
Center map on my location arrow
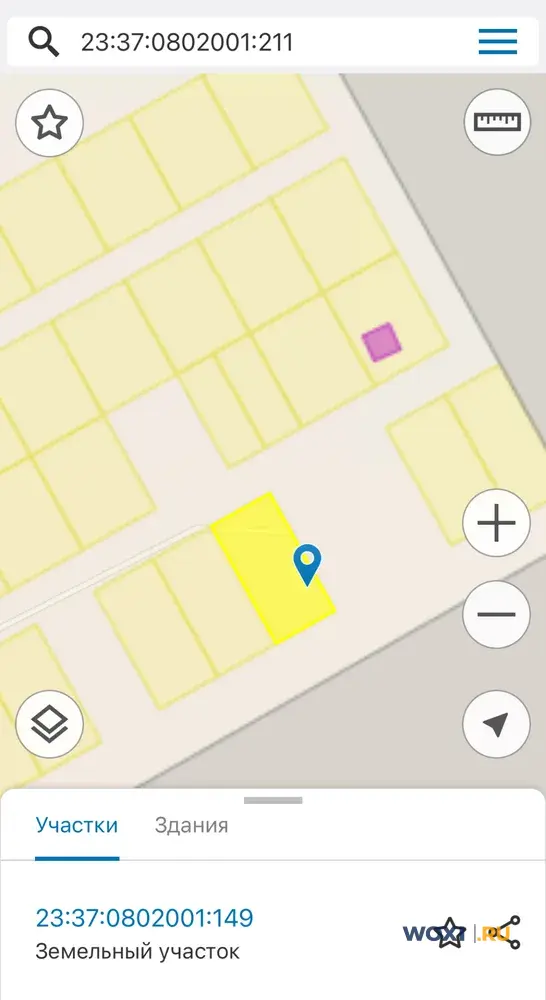[496, 724]
